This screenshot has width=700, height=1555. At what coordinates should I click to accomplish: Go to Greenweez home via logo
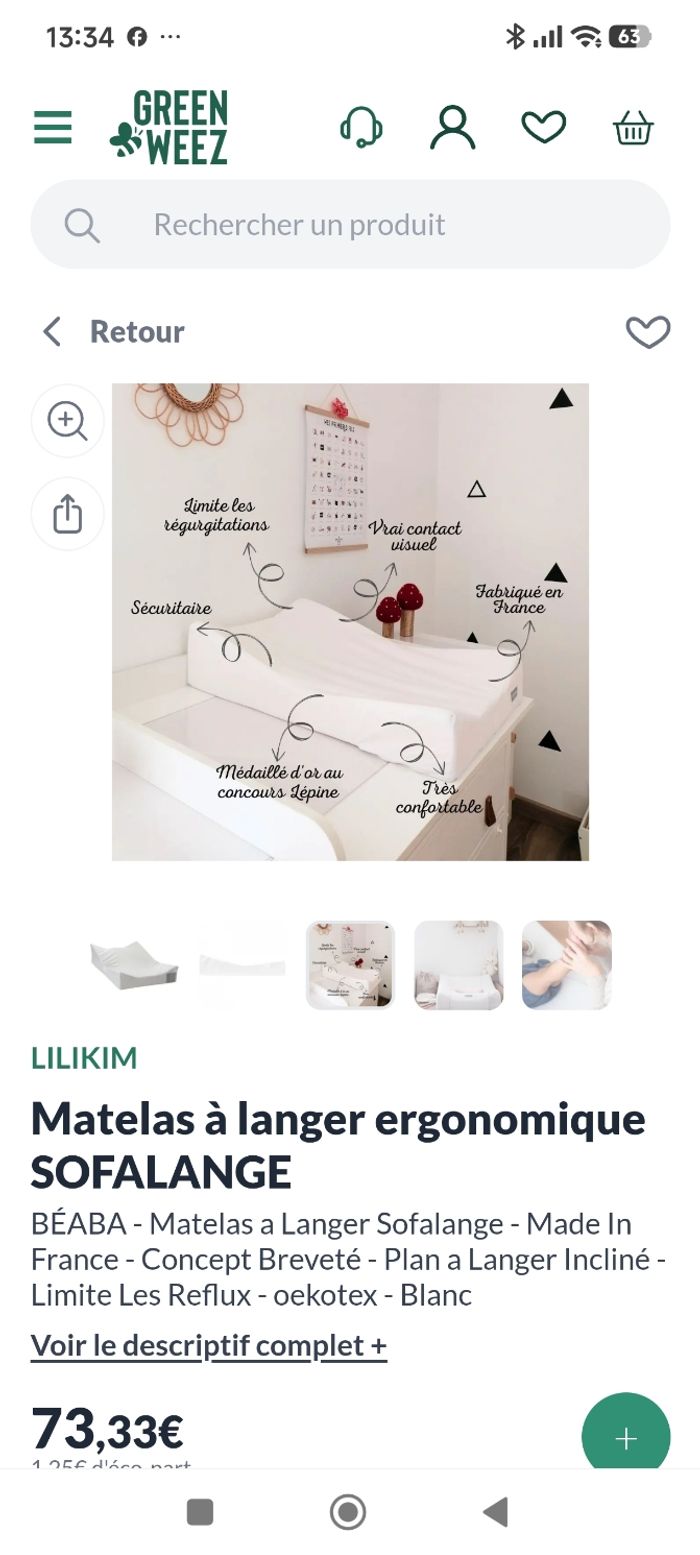point(169,127)
